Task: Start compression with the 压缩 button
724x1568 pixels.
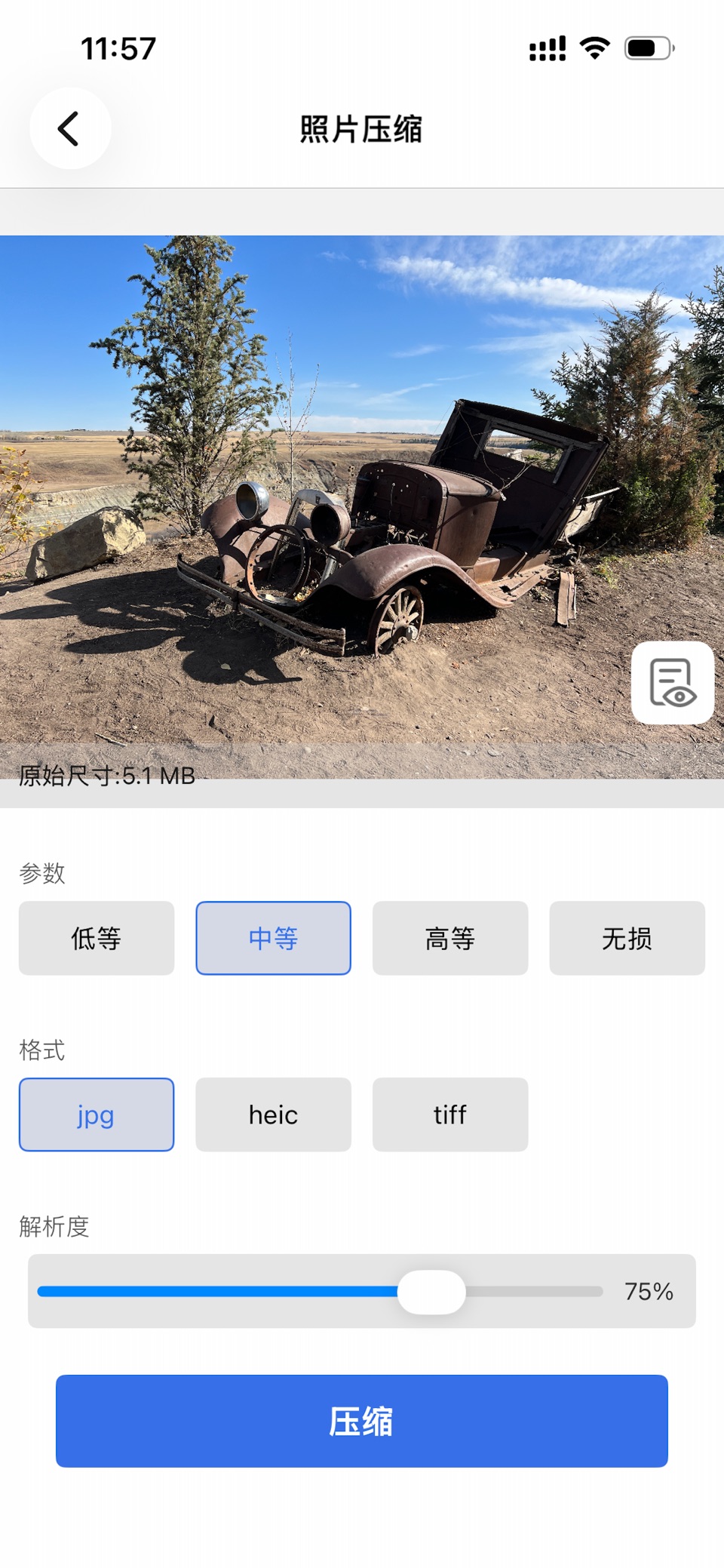Action: (362, 1421)
